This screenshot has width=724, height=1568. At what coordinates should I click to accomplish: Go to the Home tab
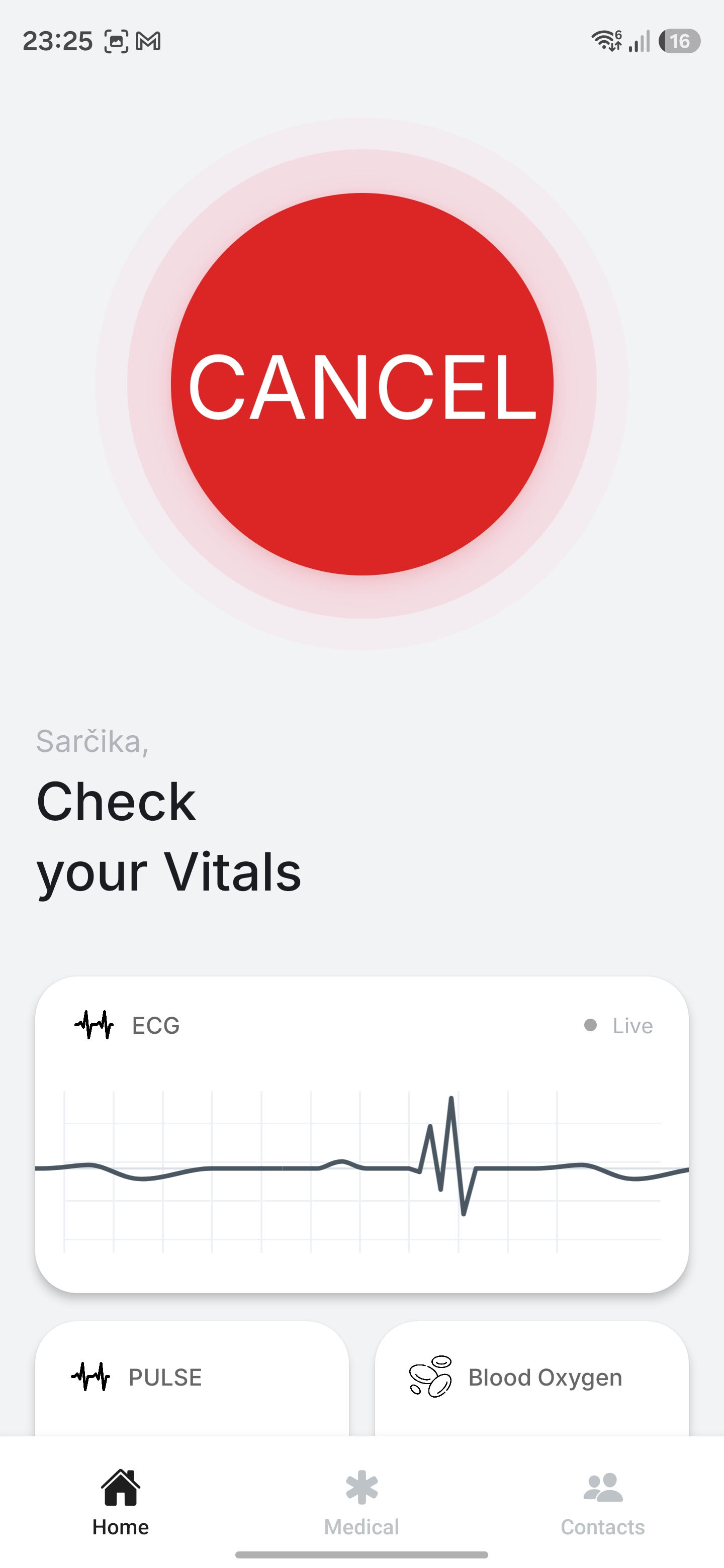pos(121,1502)
